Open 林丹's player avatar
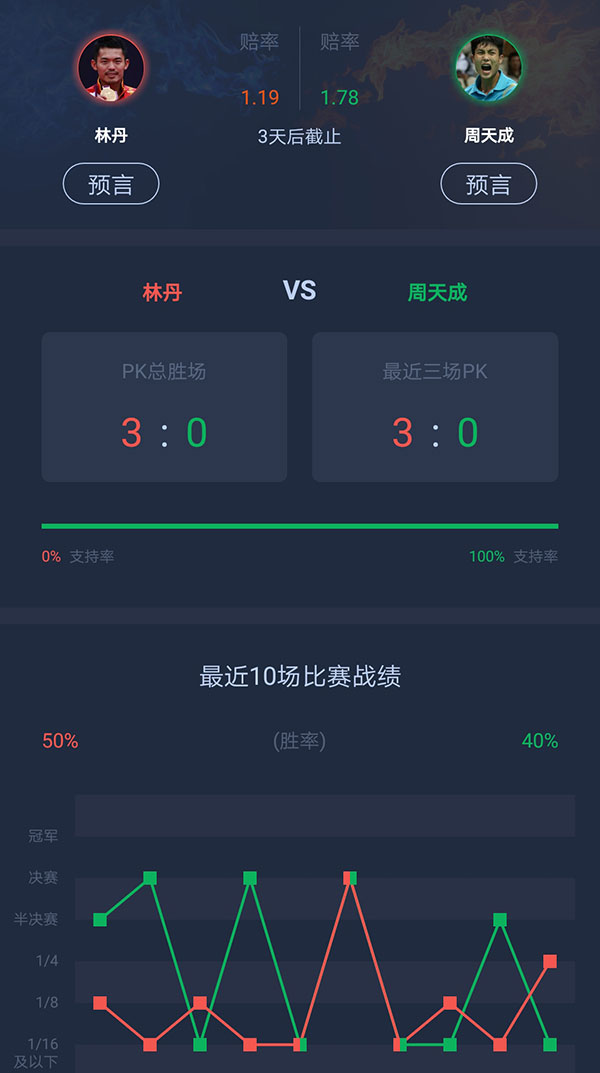 coord(111,69)
